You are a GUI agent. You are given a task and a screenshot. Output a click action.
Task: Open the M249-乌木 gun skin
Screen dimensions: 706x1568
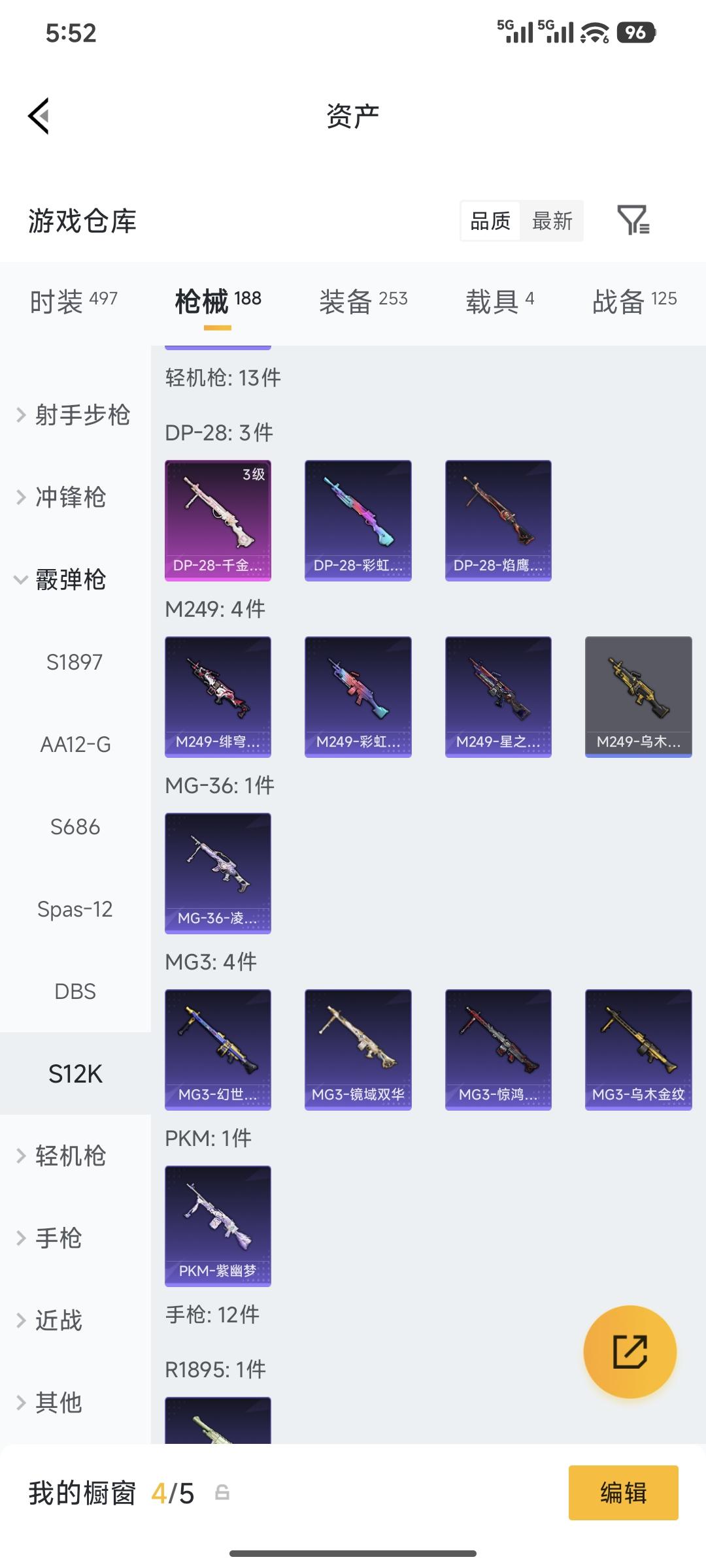tap(638, 696)
